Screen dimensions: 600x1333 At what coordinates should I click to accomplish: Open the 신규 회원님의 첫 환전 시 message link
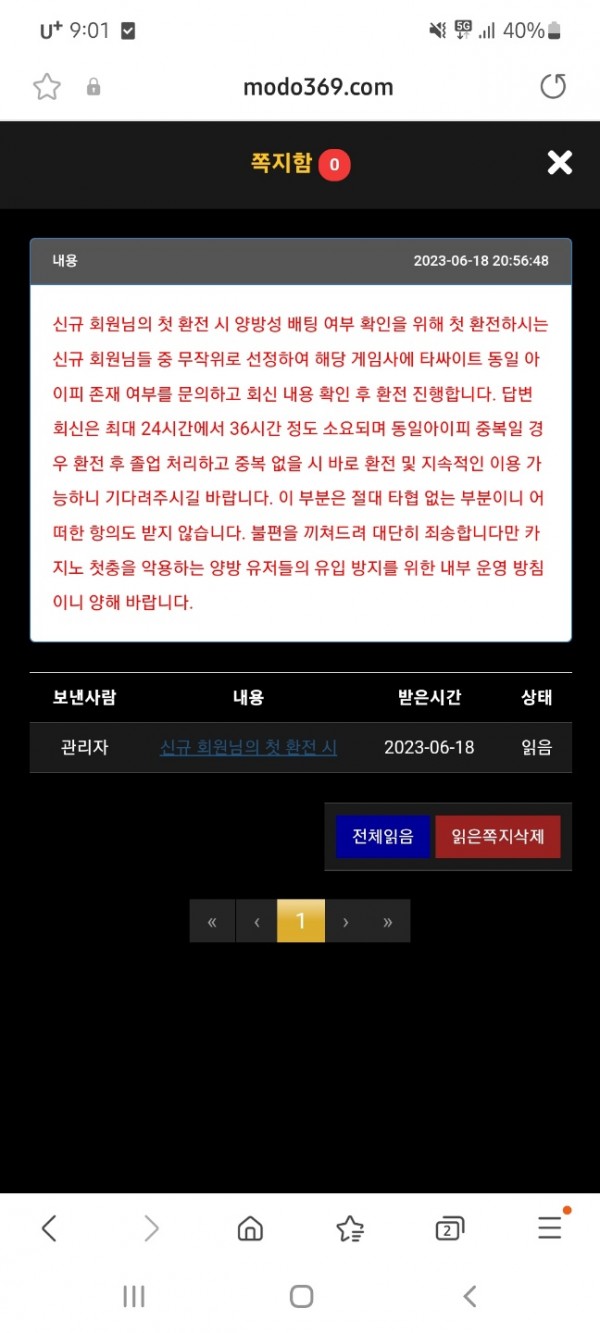pyautogui.click(x=248, y=747)
